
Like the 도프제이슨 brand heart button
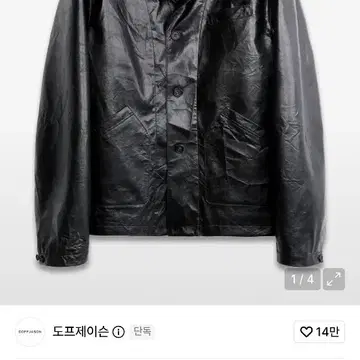[x=319, y=332]
